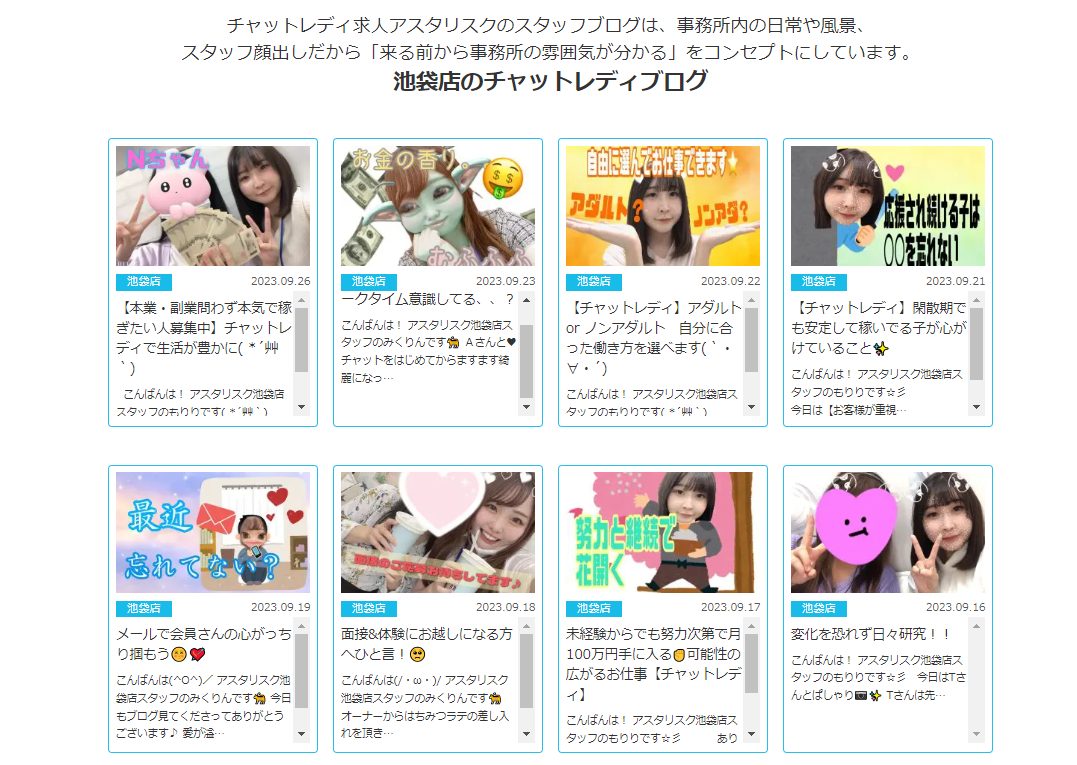This screenshot has height=765, width=1077.
Task: Open the 2023.09.26 Nちゃん blog post
Action: point(212,205)
